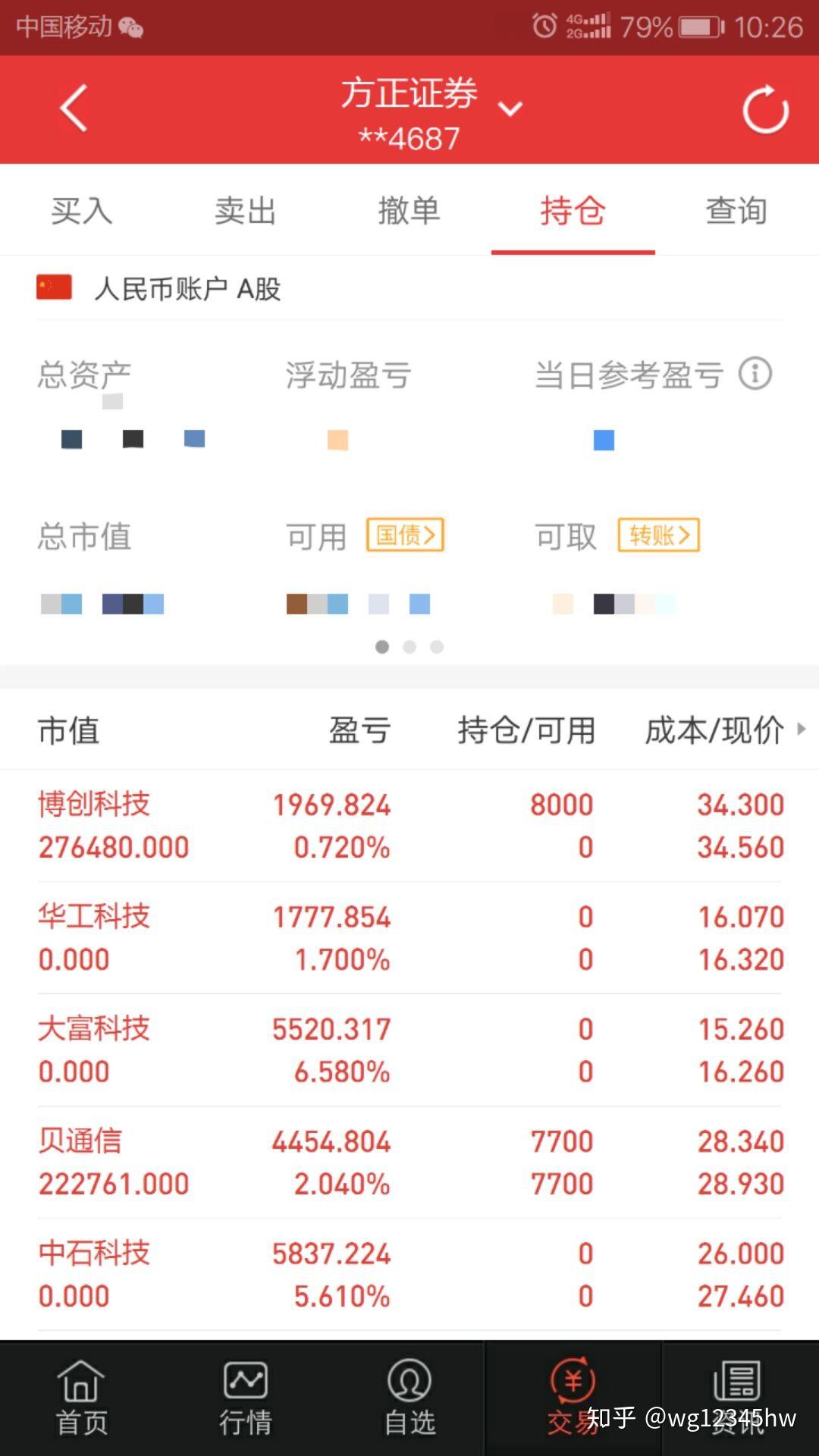
Task: Go to 首页 in bottom navigation
Action: [x=82, y=1398]
